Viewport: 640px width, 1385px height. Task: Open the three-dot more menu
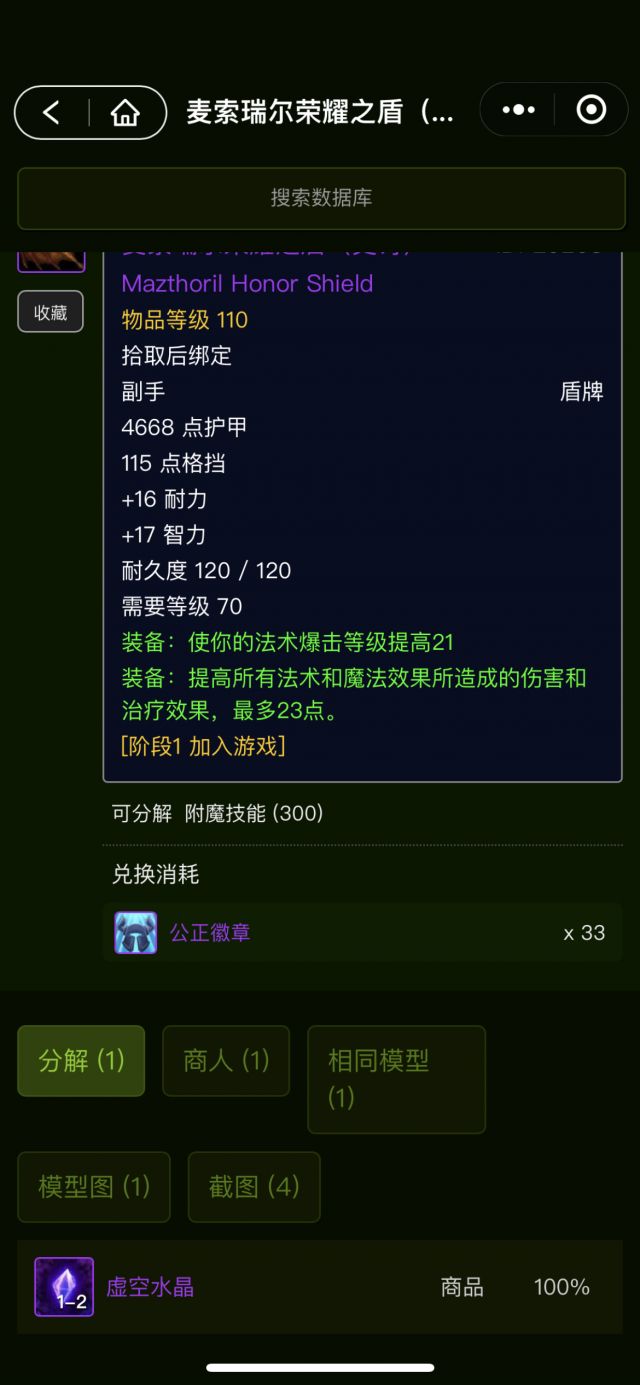pos(518,109)
